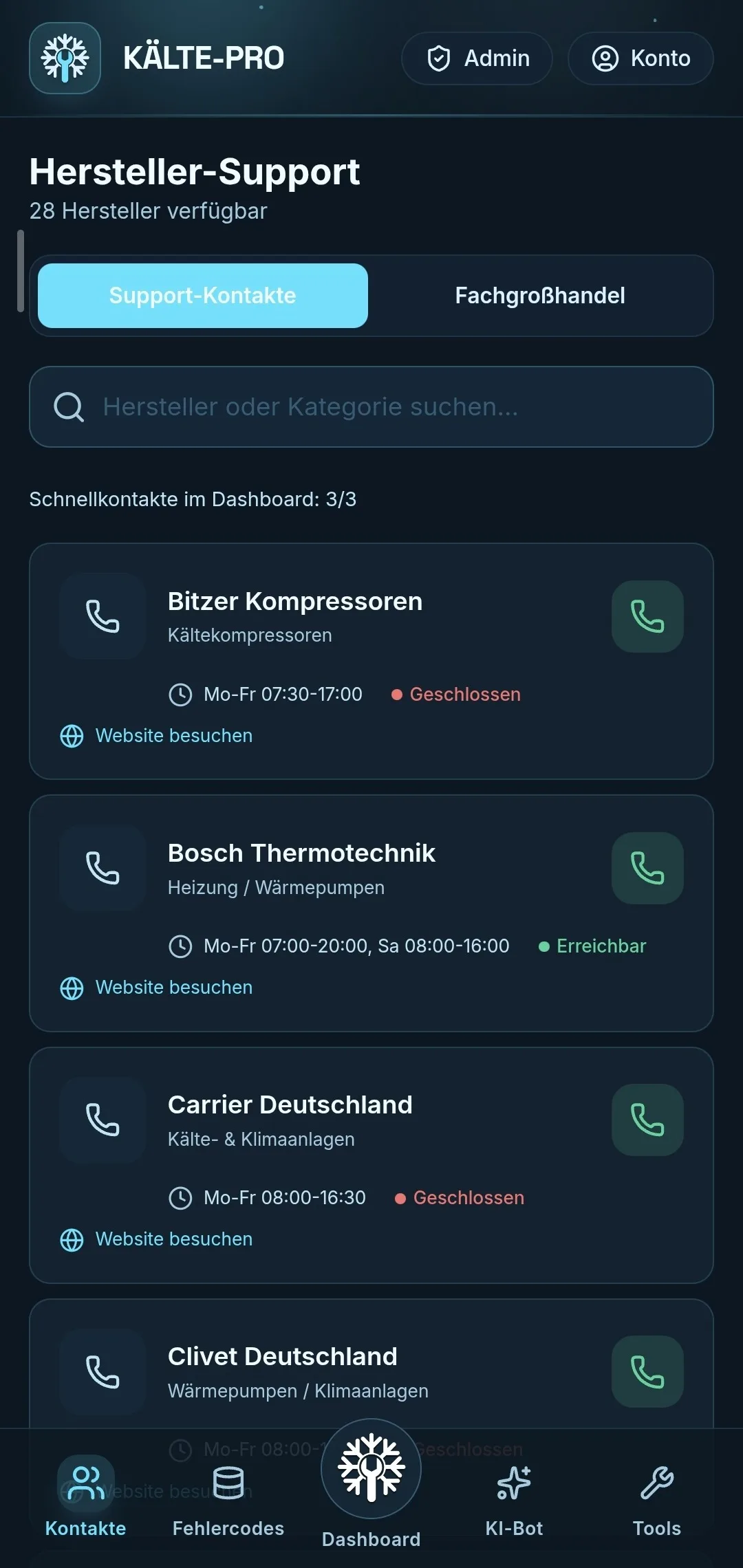Tap the Geschlossen status on Bitzer Kompressoren
The height and width of the screenshot is (1568, 743).
tap(456, 694)
